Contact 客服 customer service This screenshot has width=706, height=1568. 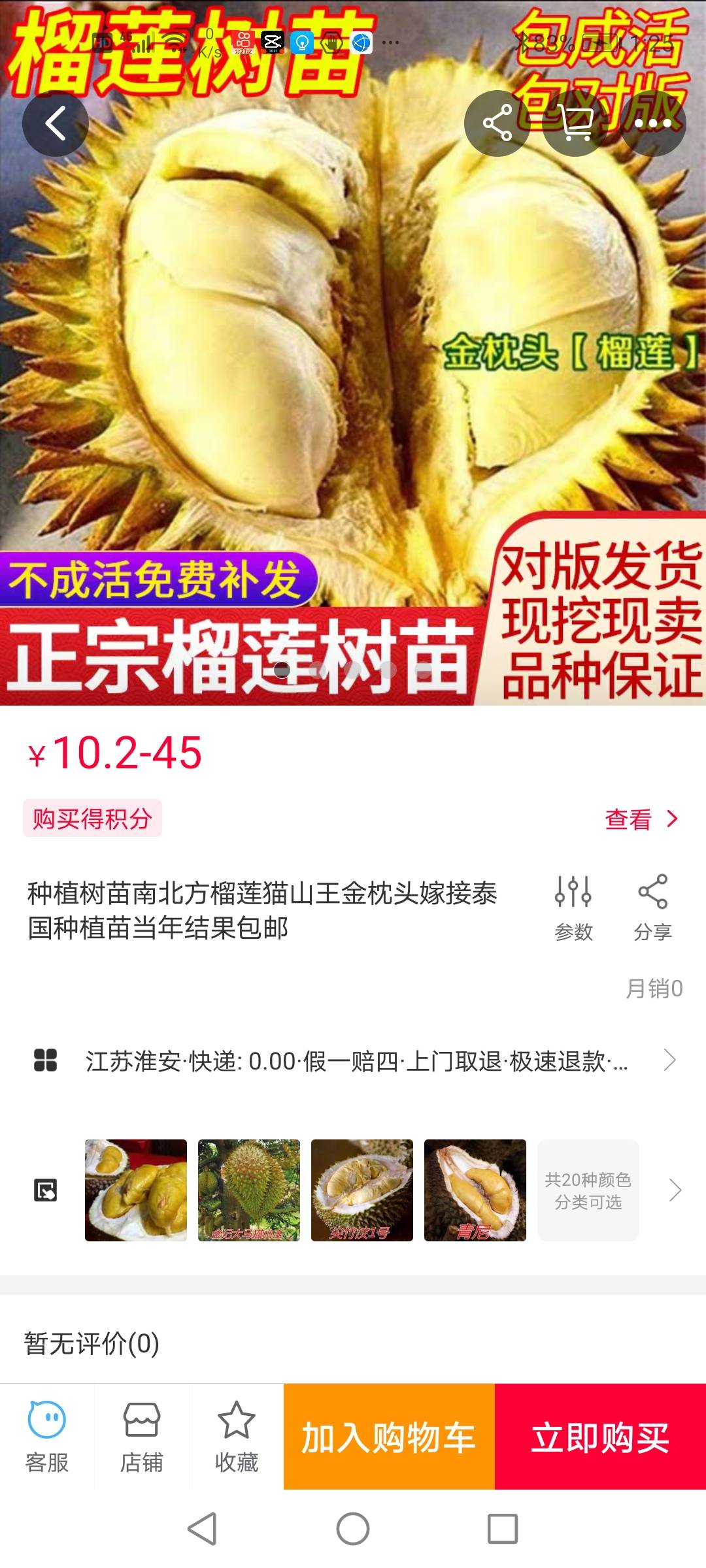(x=47, y=1437)
